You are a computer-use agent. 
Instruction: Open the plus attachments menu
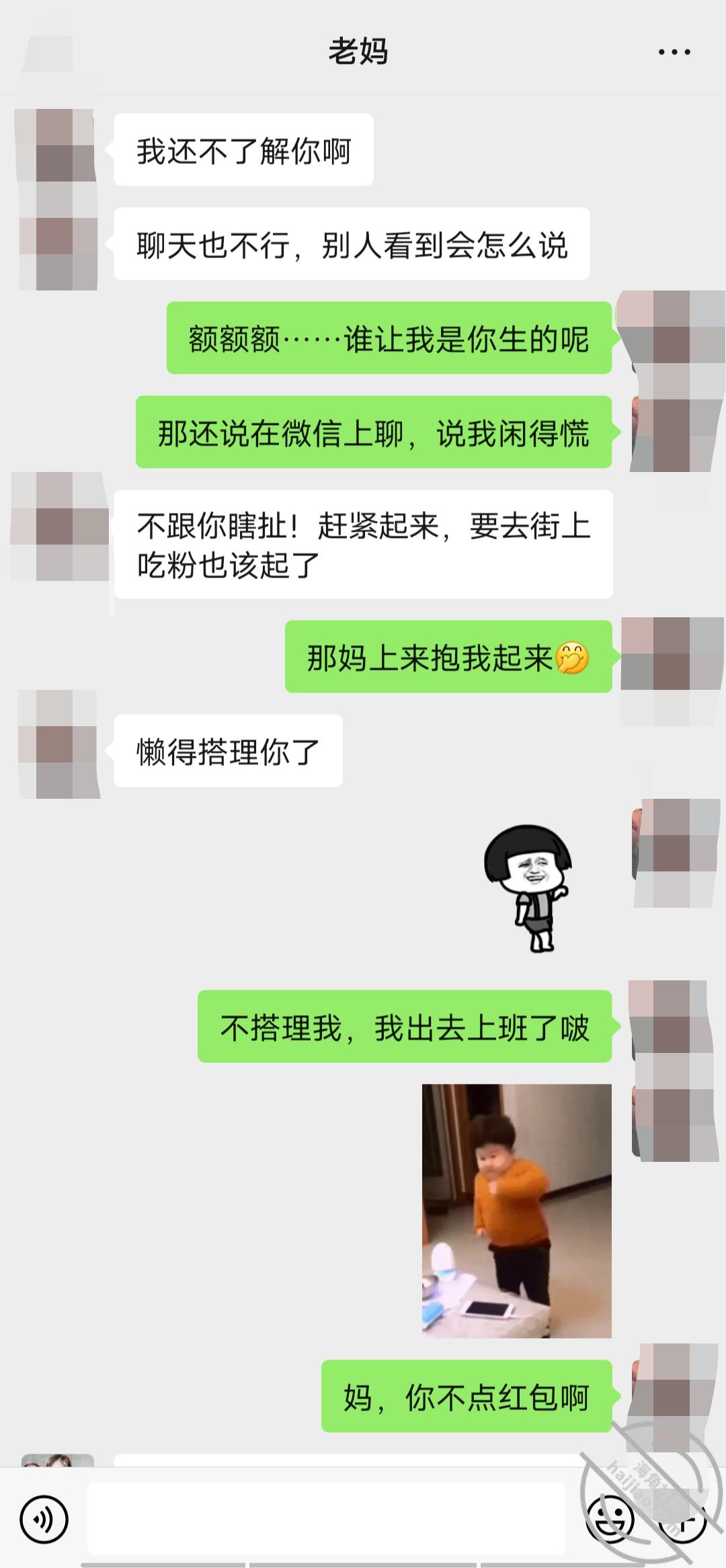tap(682, 1518)
